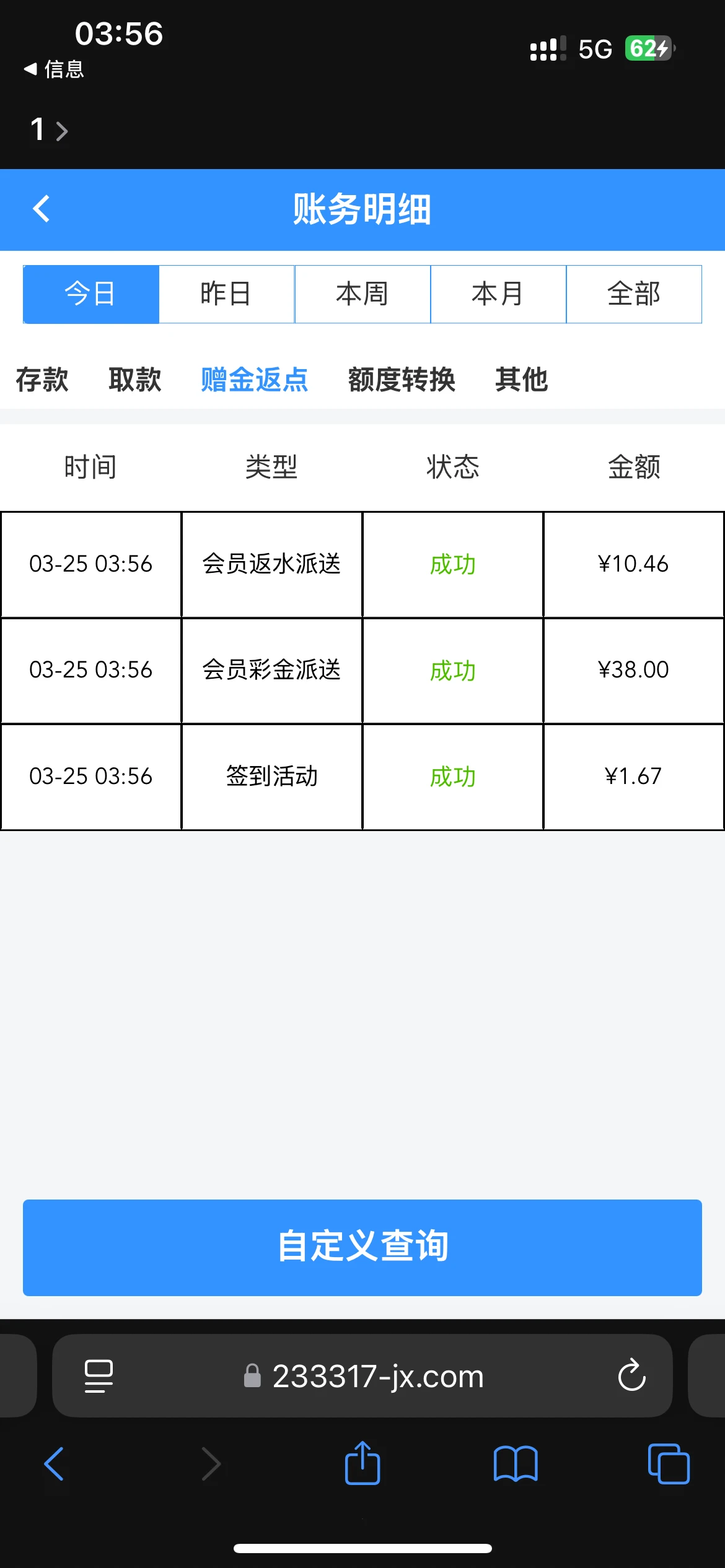
Task: Return to the 信息 app
Action: 55,69
